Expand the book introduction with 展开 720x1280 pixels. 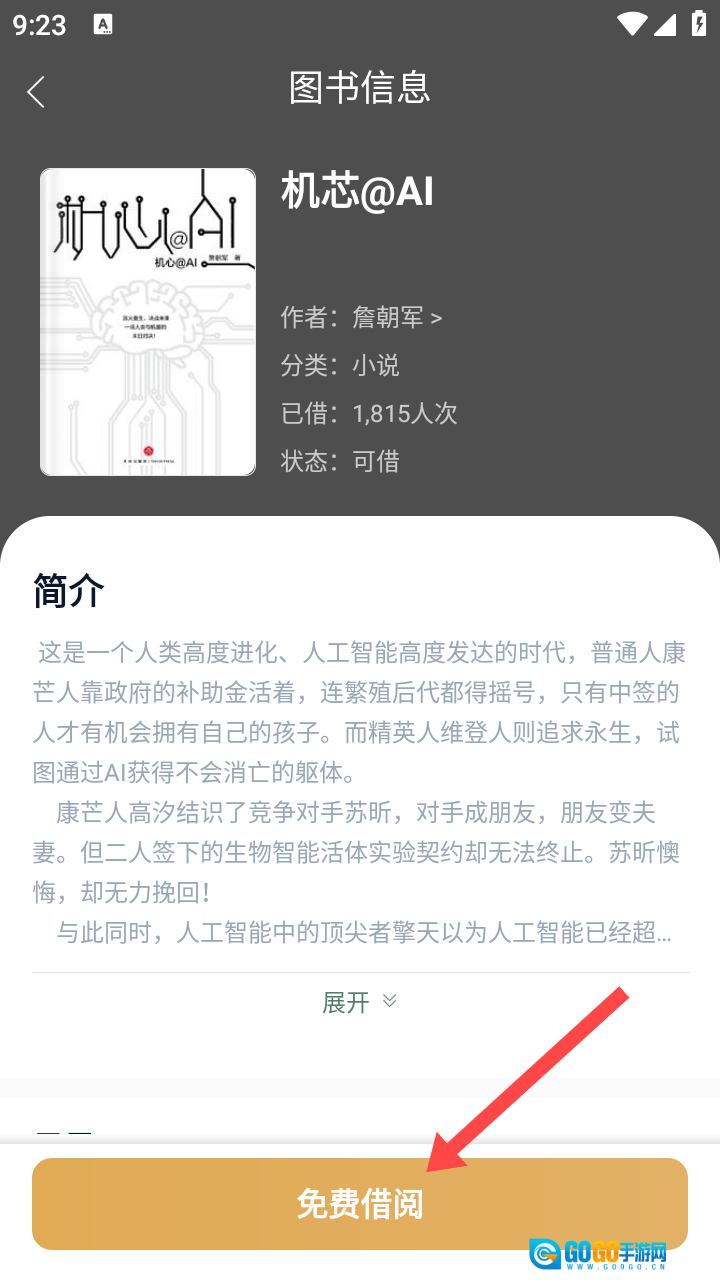359,1002
